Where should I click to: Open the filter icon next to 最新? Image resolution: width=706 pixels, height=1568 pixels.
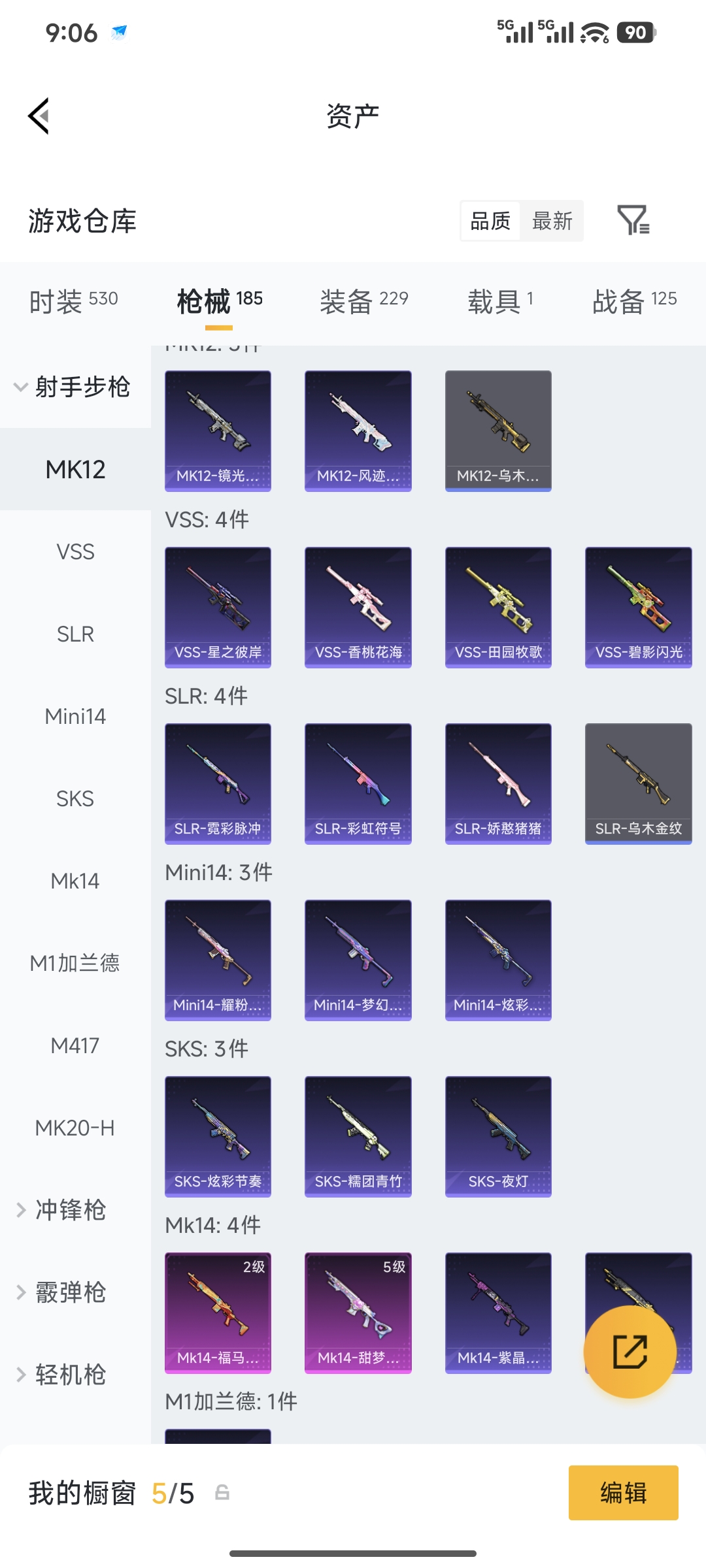pyautogui.click(x=633, y=220)
